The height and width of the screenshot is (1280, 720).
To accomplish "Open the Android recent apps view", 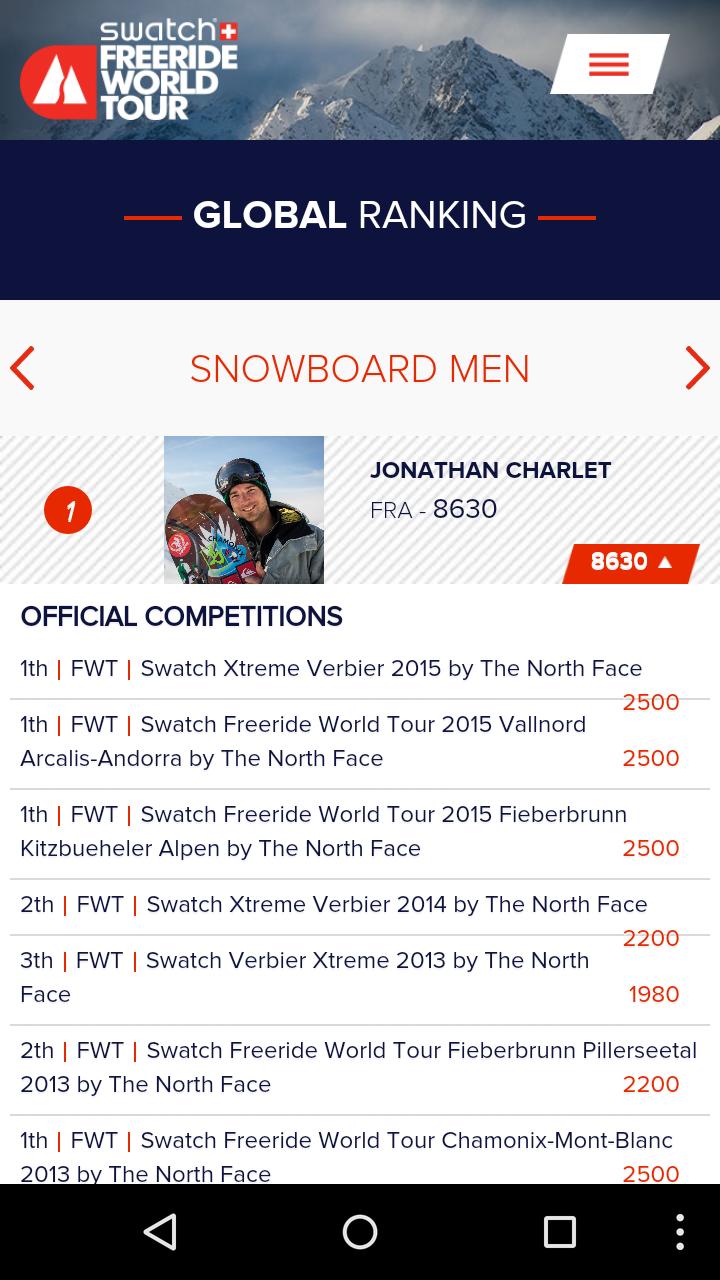I will click(x=560, y=1231).
